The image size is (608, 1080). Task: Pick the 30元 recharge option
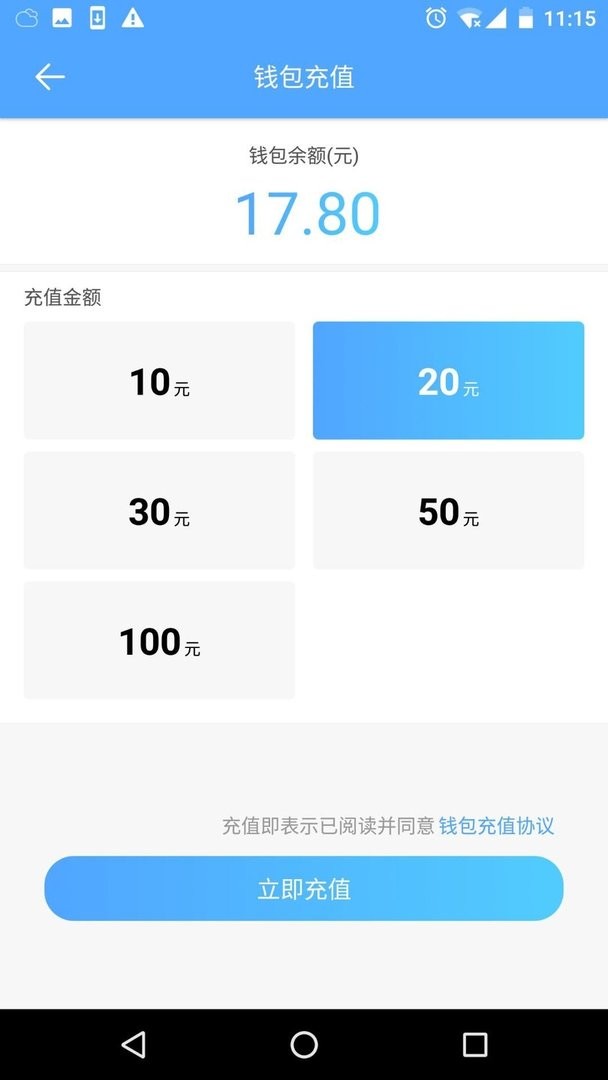tap(159, 511)
